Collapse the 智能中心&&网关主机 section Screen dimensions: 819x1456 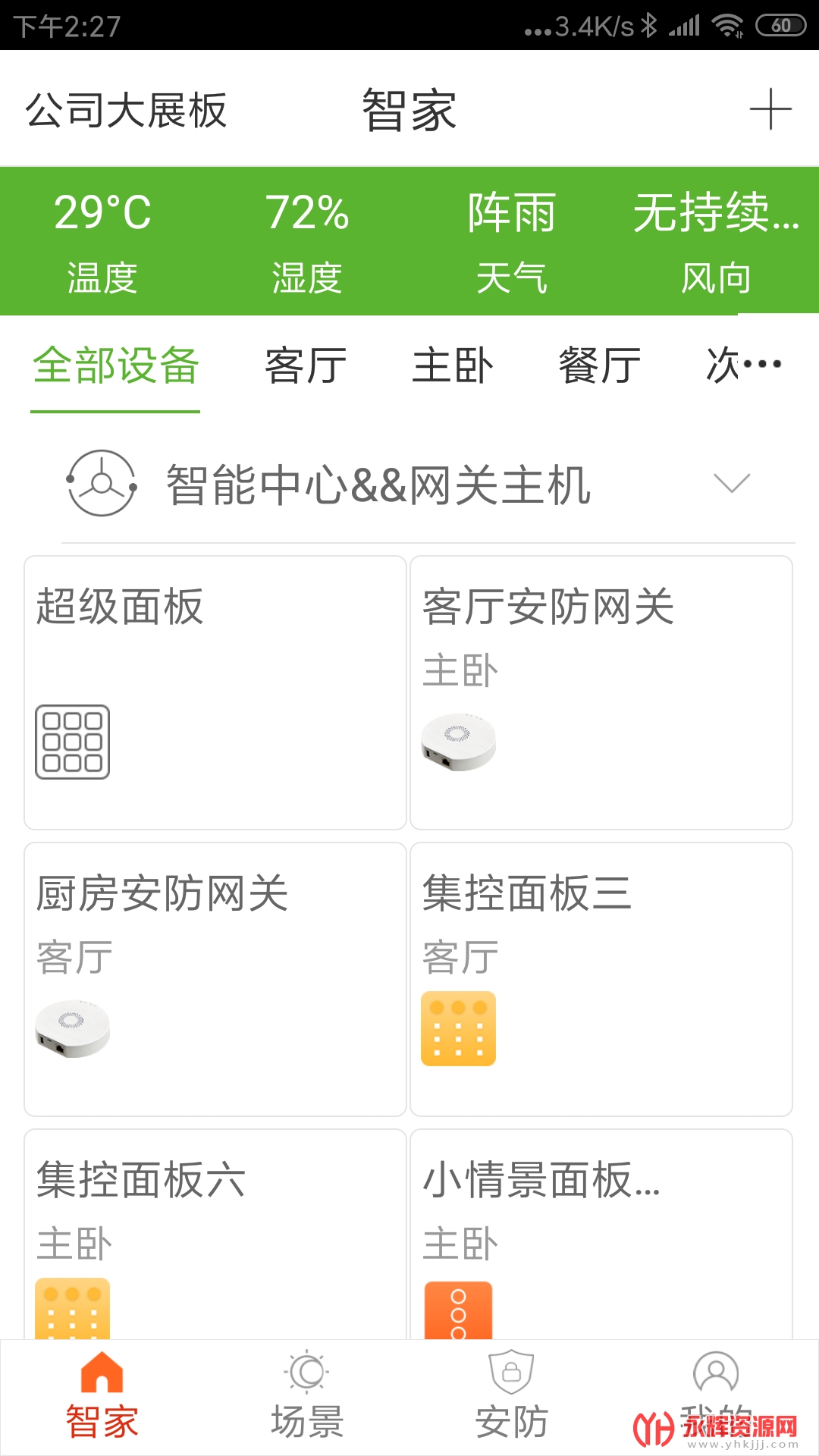tap(732, 483)
